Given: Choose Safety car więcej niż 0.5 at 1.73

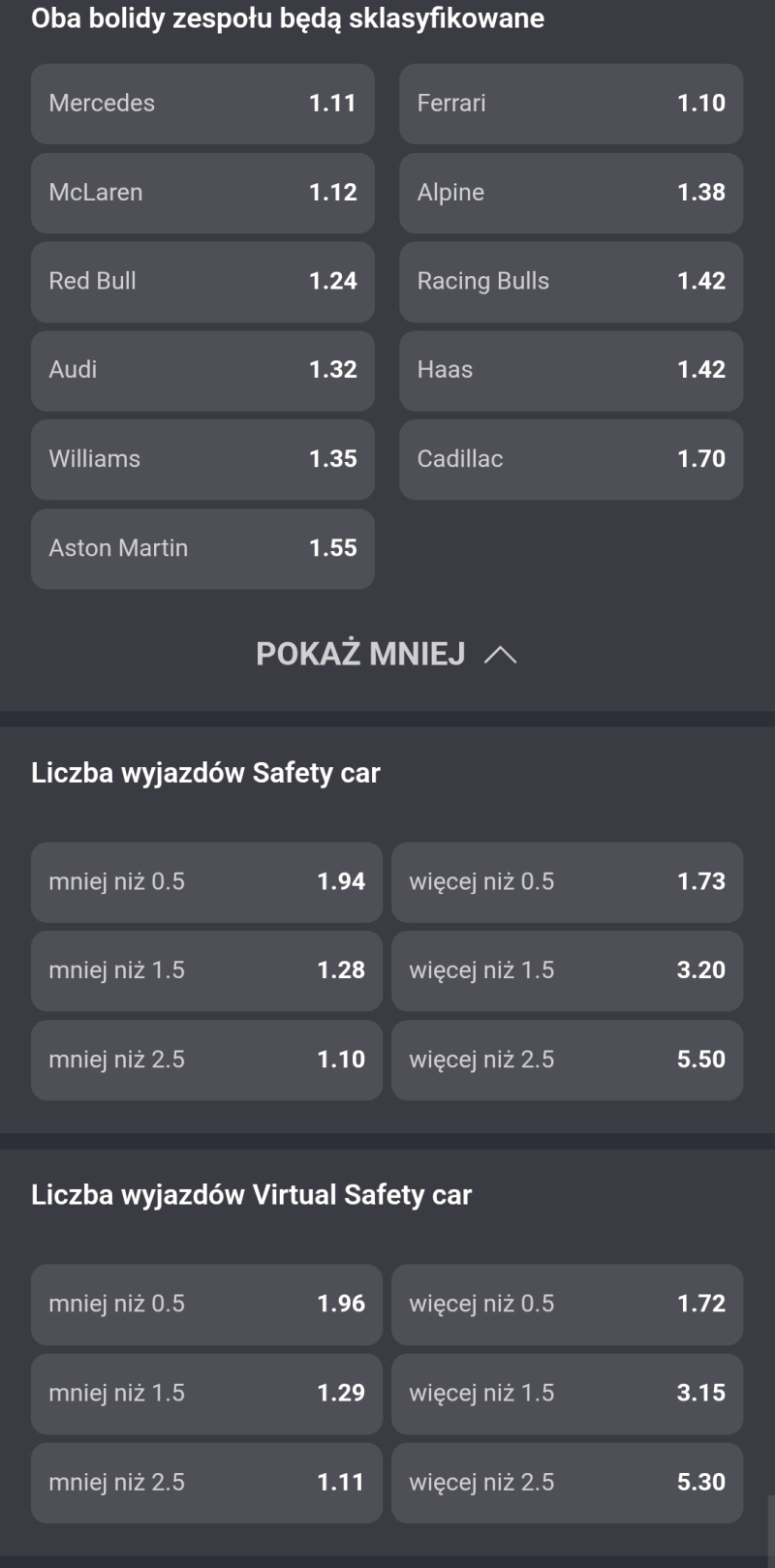Looking at the screenshot, I should click(x=567, y=882).
